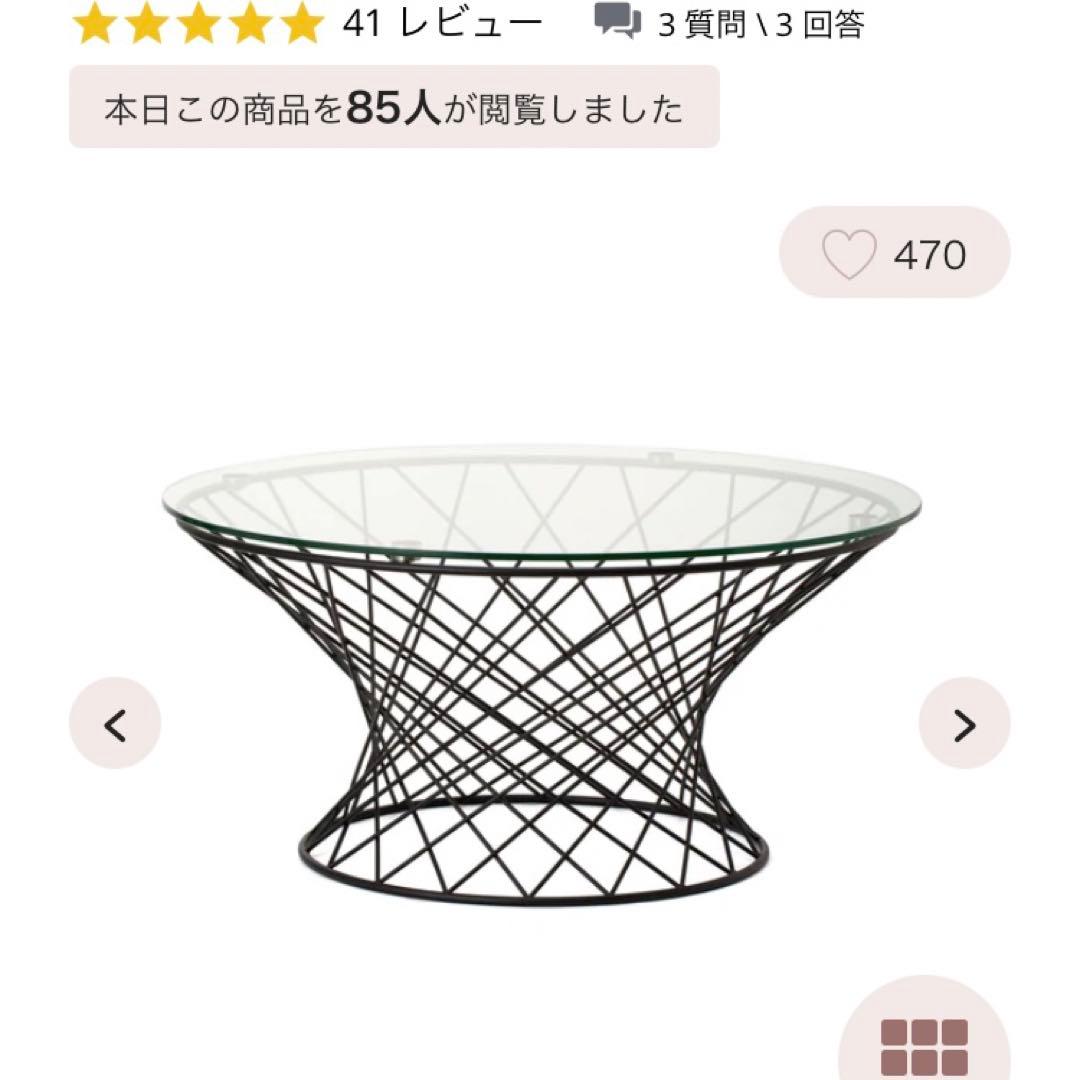Go to the next product image
1080x1080 pixels.
964,724
